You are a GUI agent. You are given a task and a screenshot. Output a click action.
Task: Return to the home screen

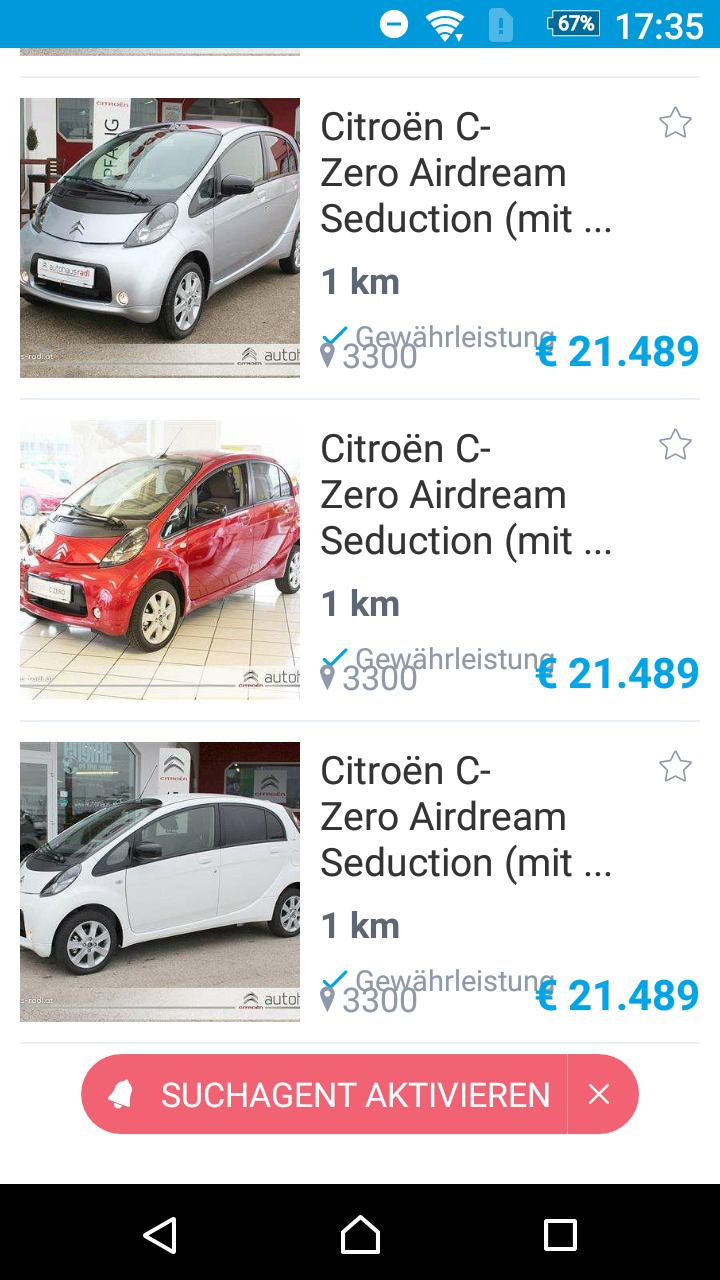click(360, 1235)
